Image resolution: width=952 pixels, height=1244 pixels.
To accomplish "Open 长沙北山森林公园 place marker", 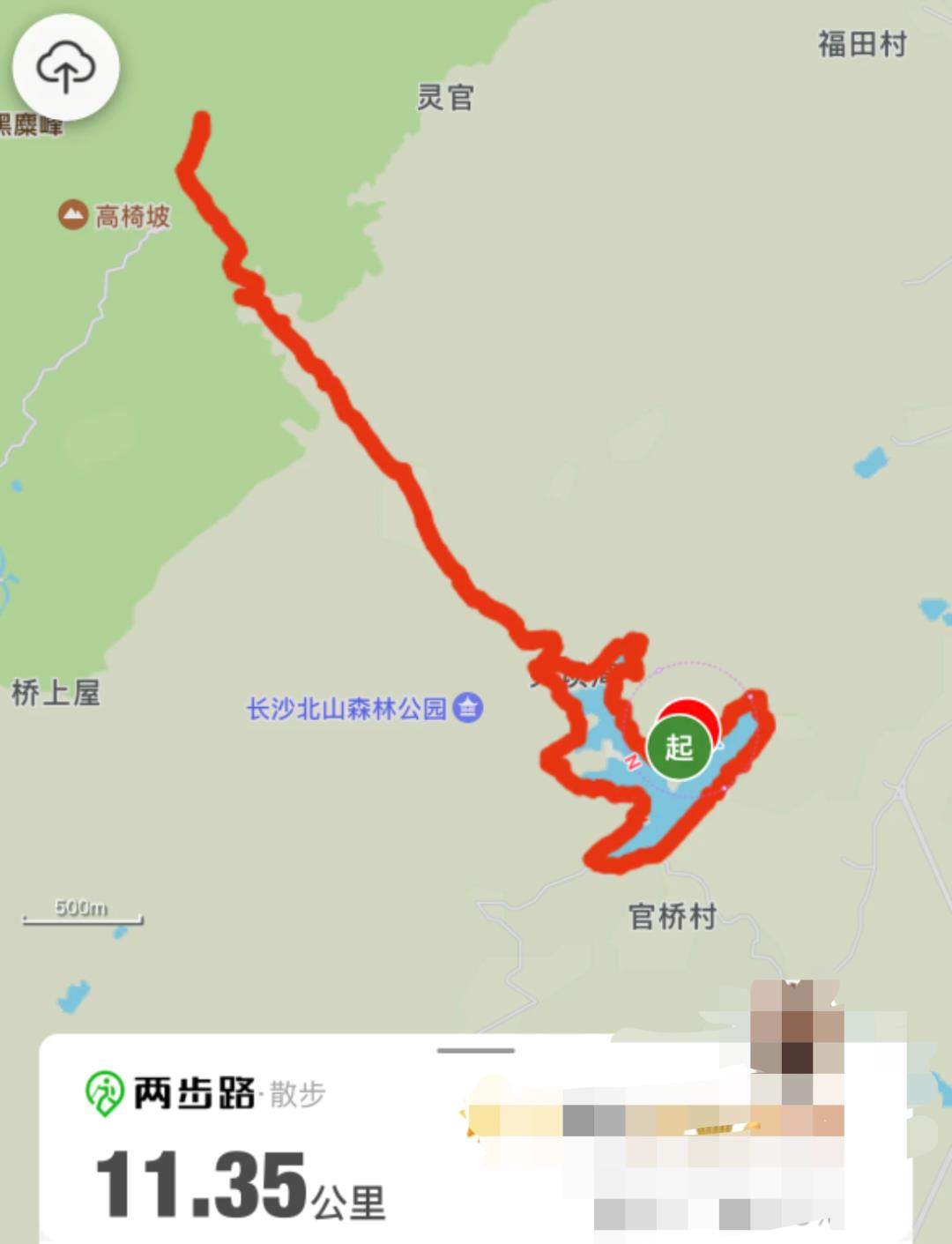I will tap(467, 708).
